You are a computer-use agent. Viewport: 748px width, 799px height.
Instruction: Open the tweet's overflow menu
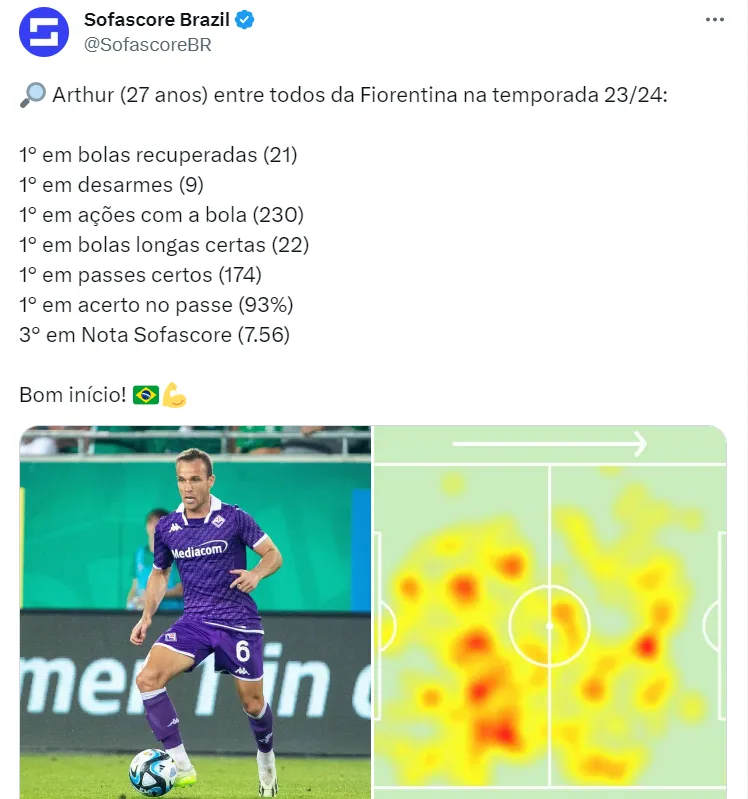pos(713,20)
